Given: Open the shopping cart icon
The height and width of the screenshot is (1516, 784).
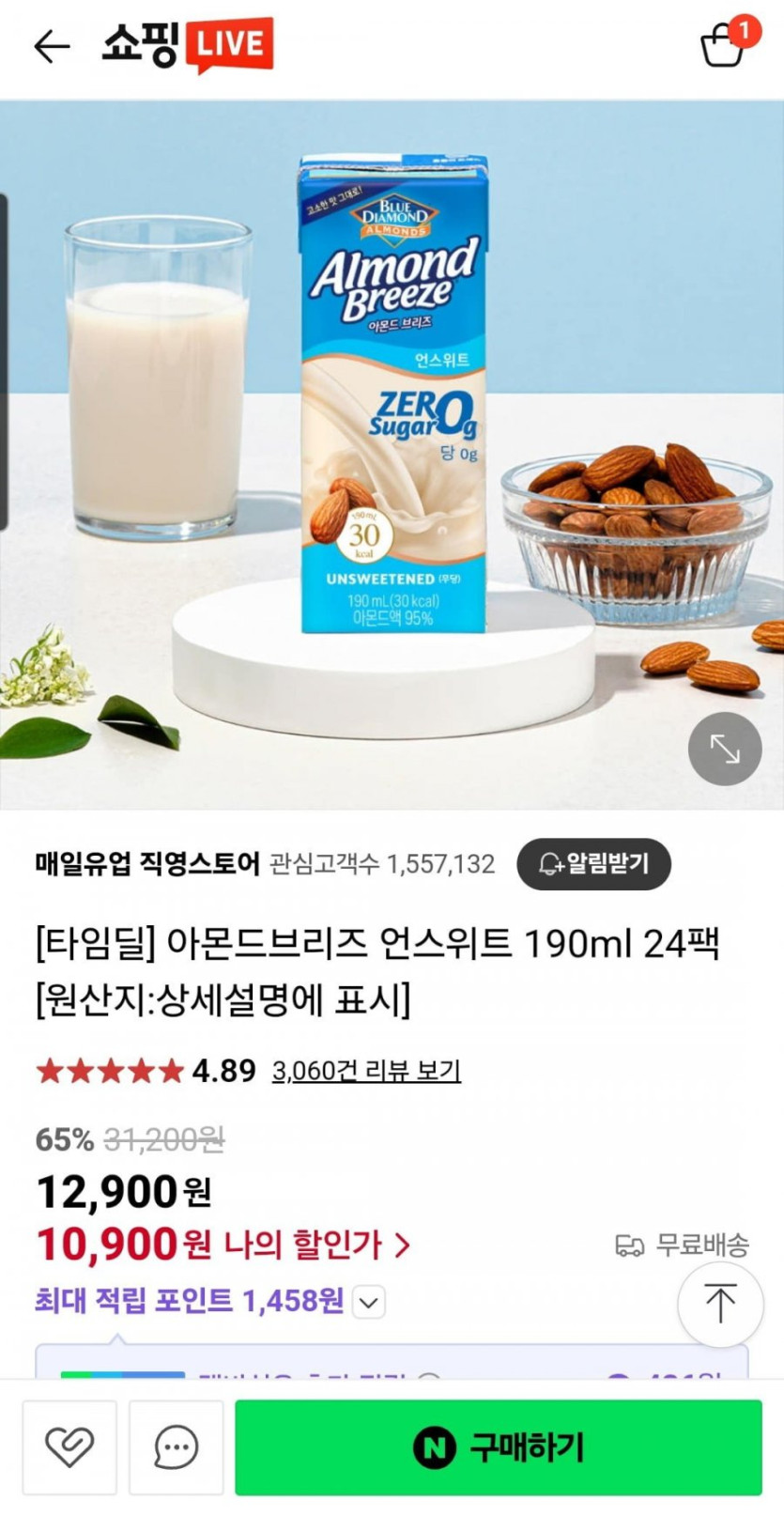Looking at the screenshot, I should point(725,47).
